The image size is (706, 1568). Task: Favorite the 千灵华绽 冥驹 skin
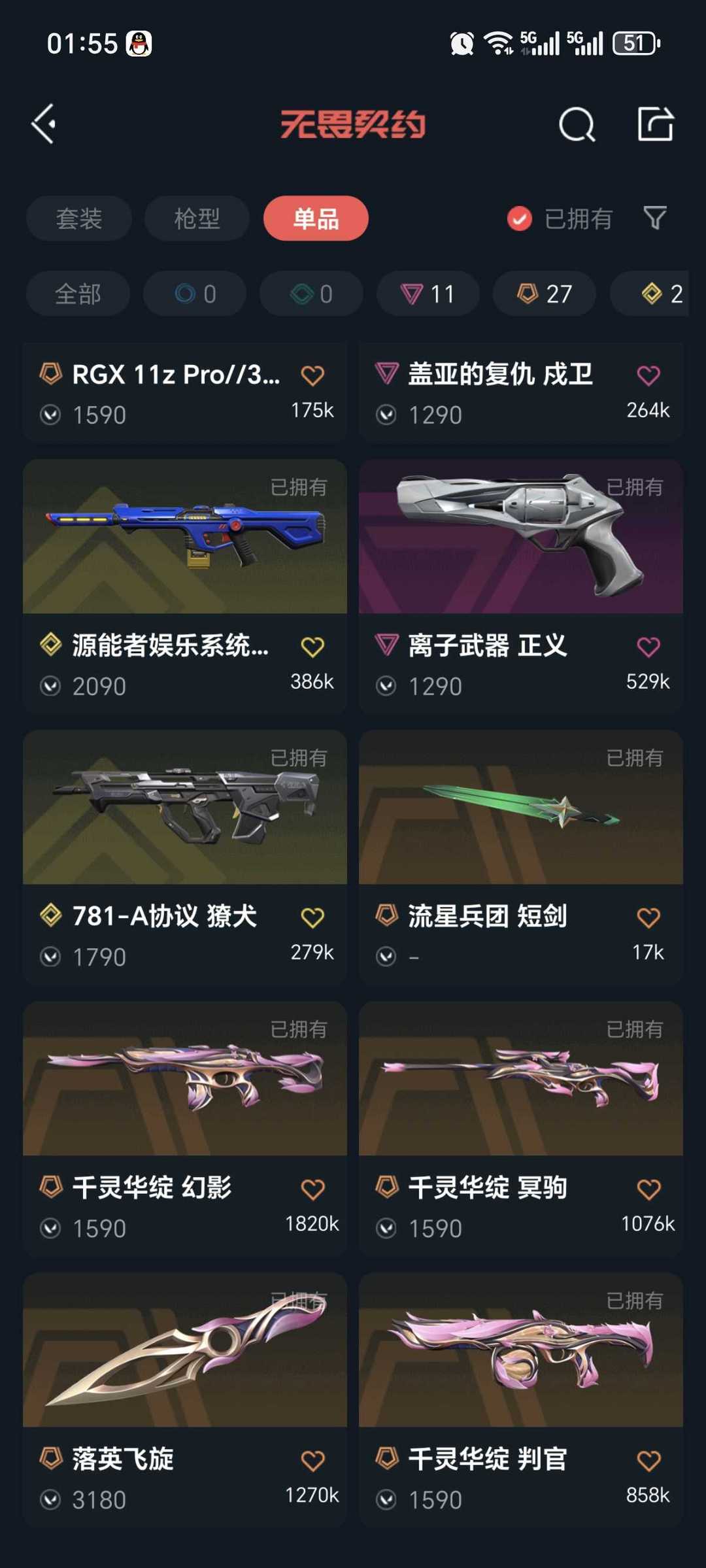pos(648,1189)
